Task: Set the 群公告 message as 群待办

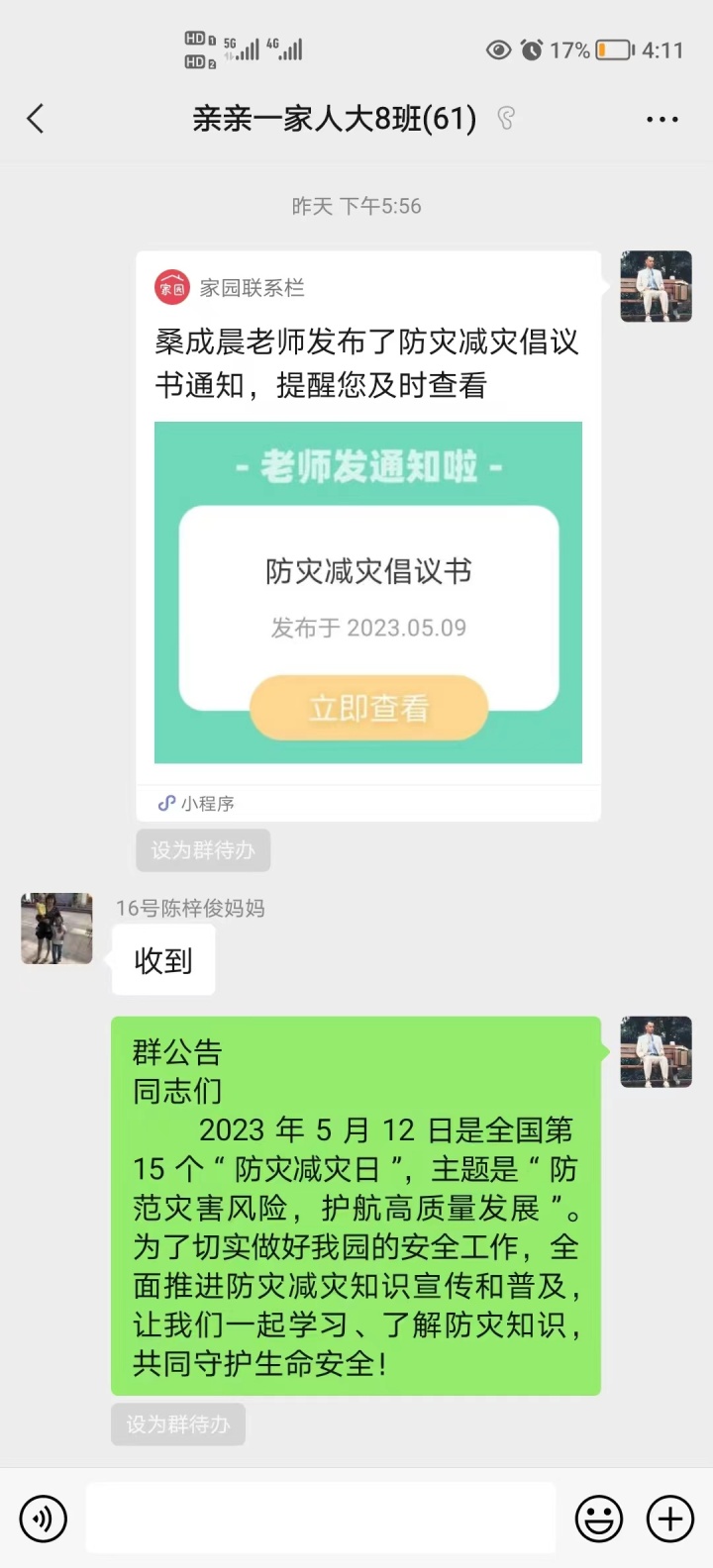Action: tap(178, 1424)
